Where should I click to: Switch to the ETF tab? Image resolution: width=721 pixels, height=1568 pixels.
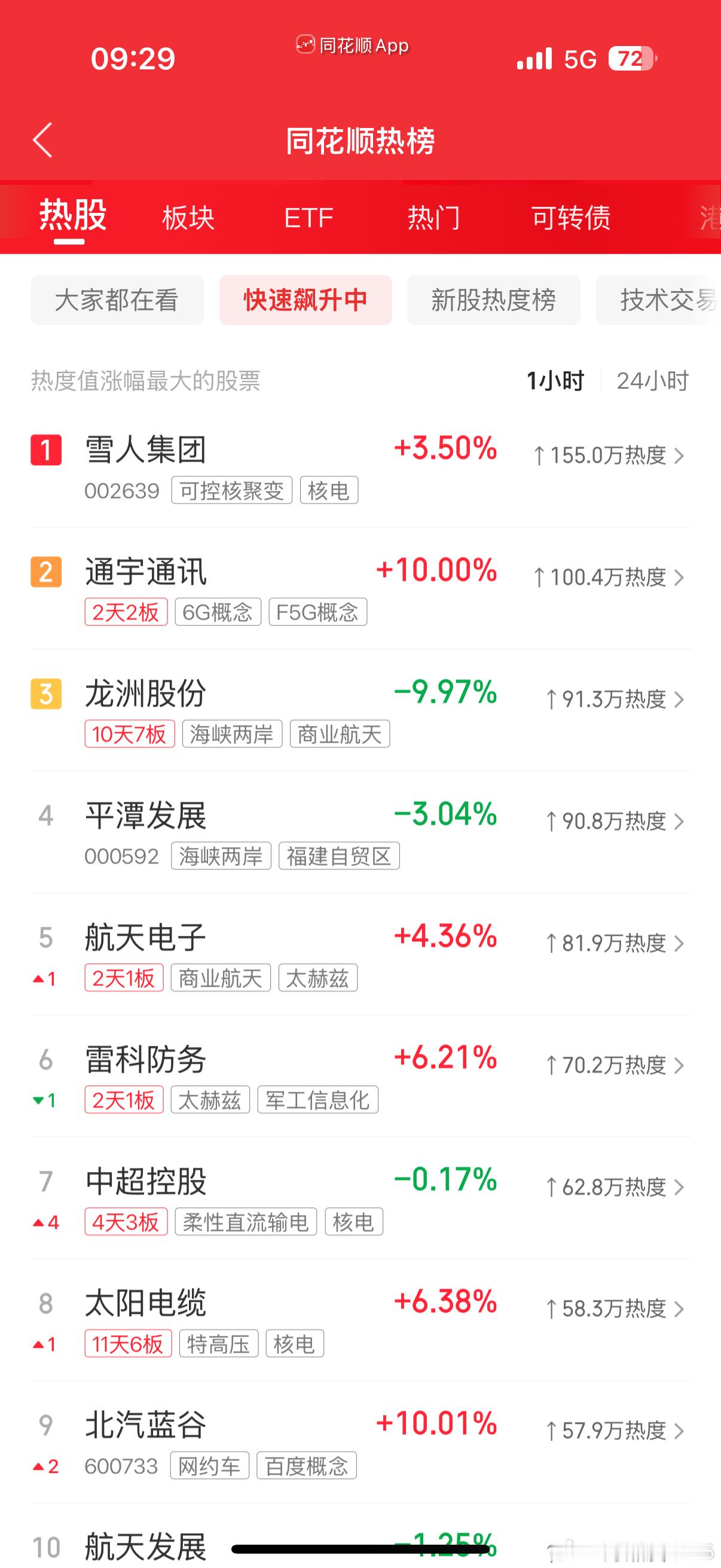pyautogui.click(x=308, y=217)
